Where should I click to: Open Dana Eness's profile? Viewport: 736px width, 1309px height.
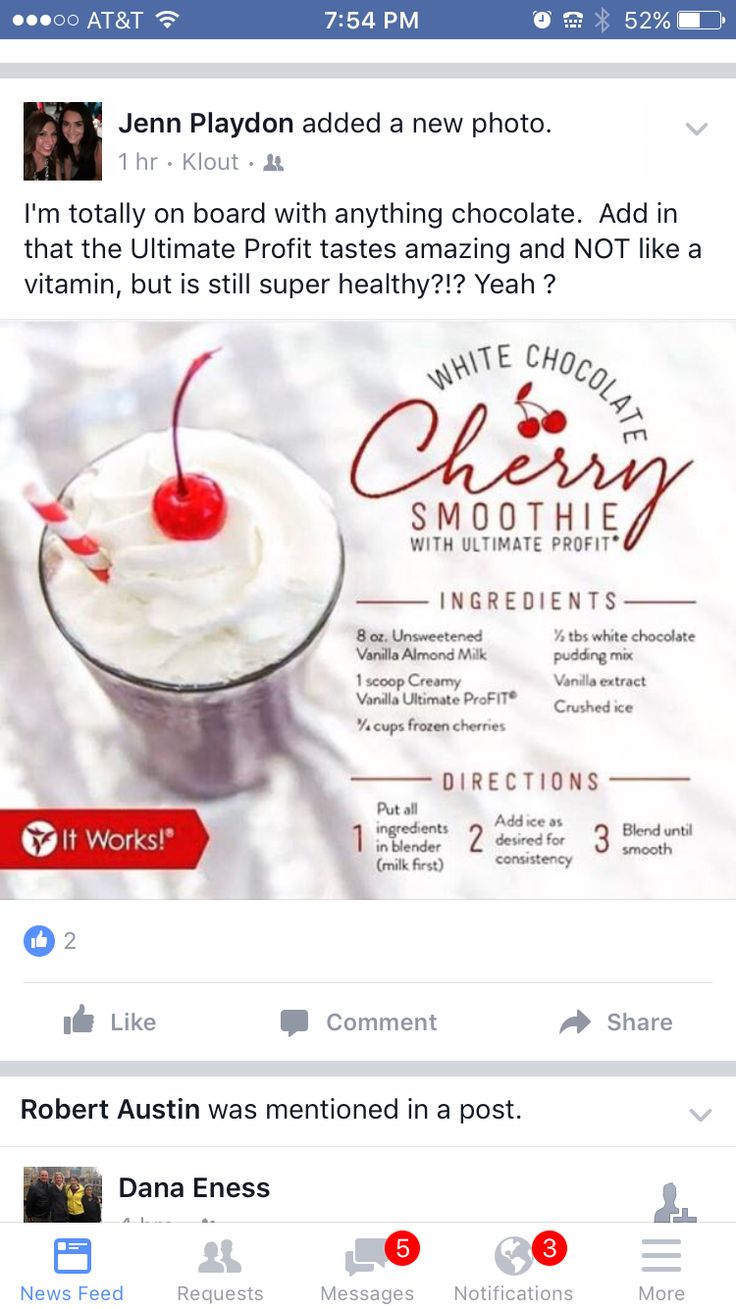[194, 1188]
